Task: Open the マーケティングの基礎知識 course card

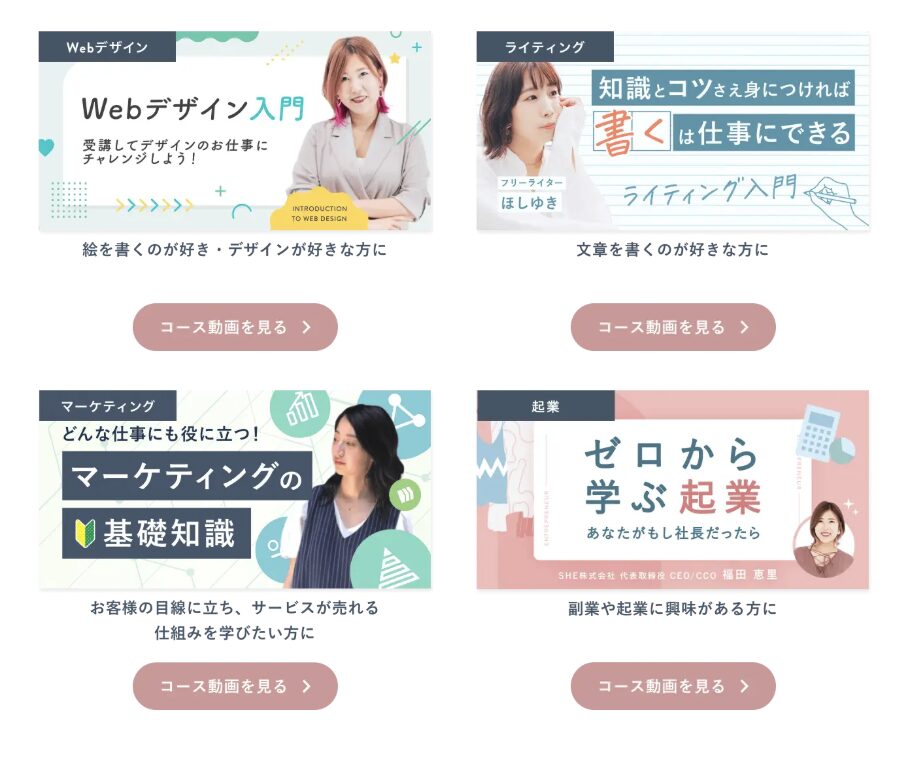Action: tap(235, 490)
